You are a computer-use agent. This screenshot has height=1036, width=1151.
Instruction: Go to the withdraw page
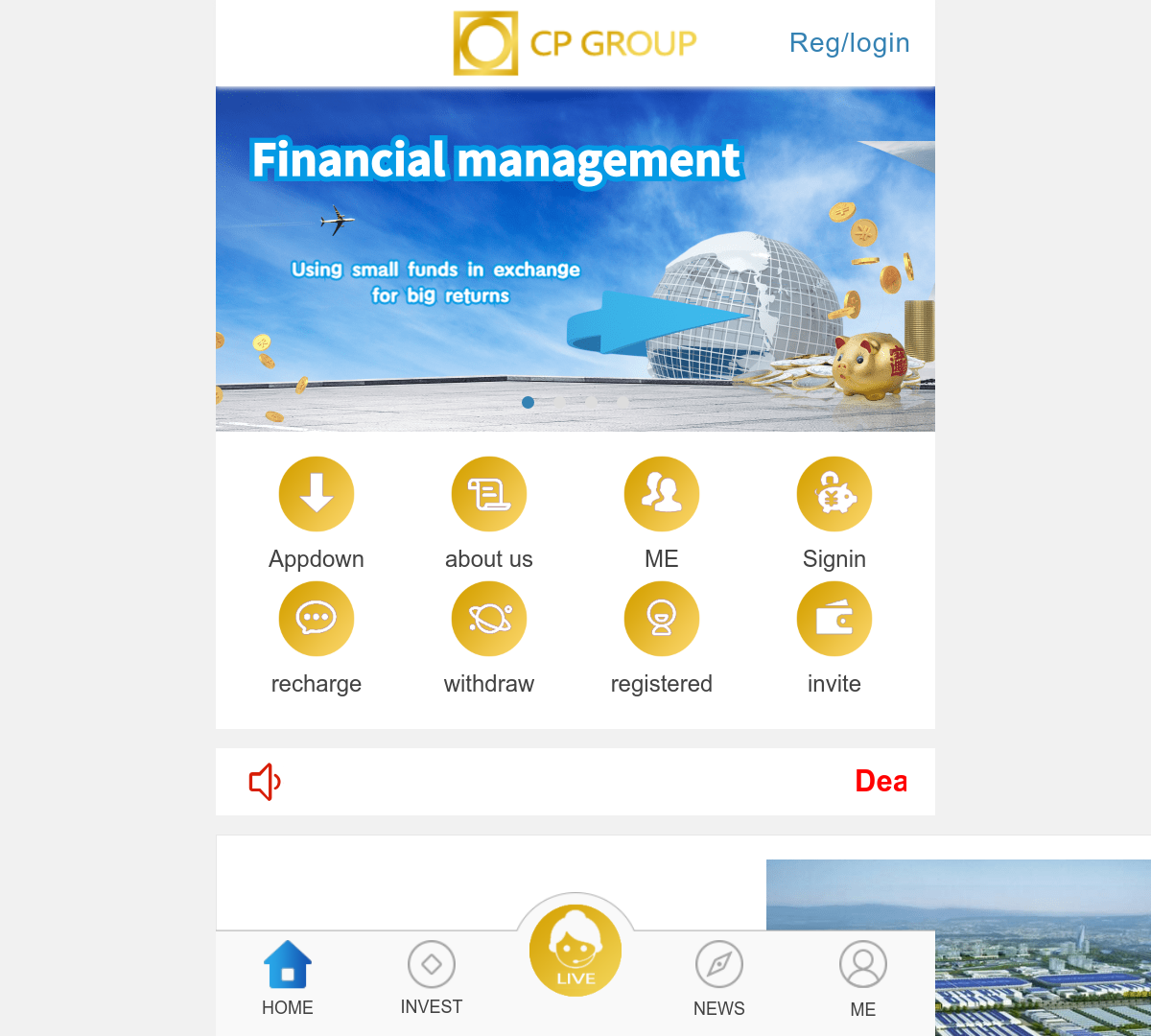coord(489,620)
